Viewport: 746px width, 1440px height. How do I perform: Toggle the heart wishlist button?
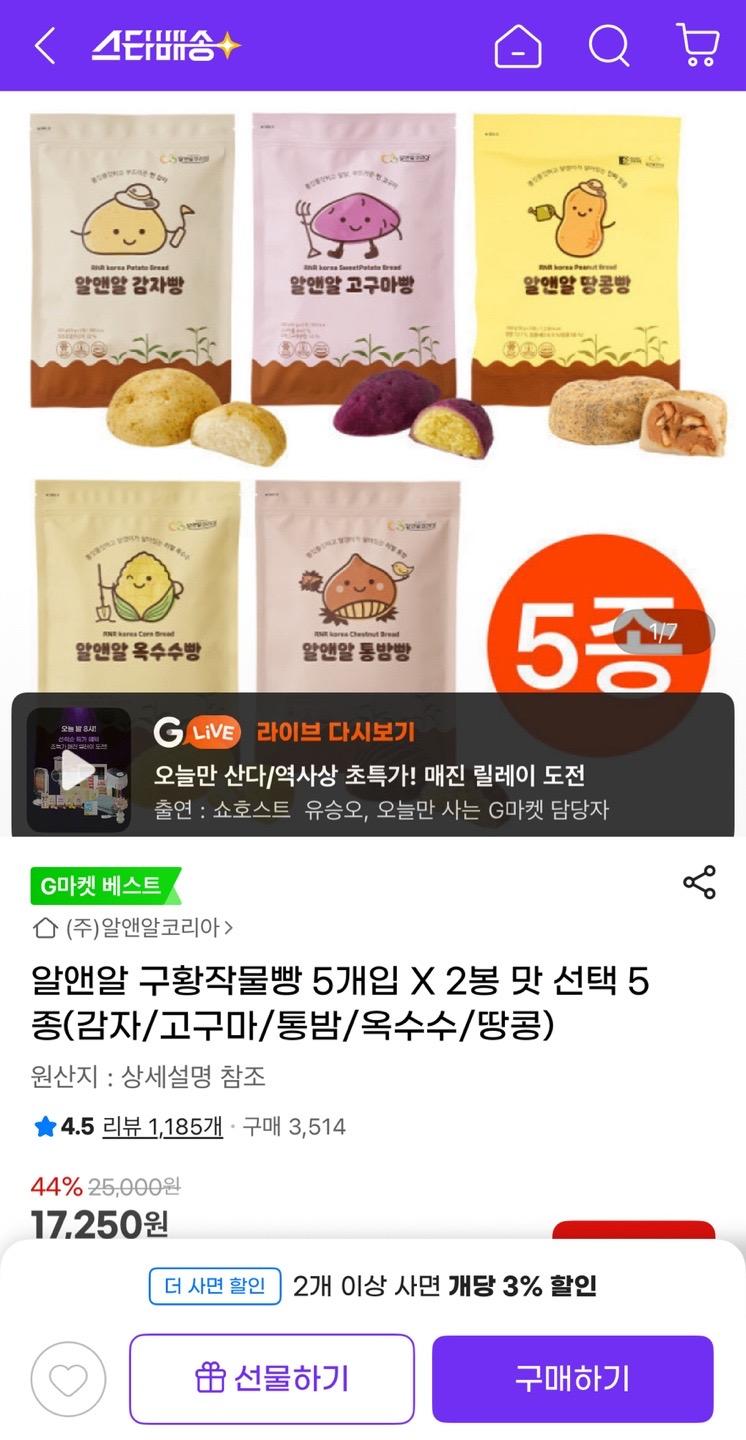pyautogui.click(x=69, y=1378)
